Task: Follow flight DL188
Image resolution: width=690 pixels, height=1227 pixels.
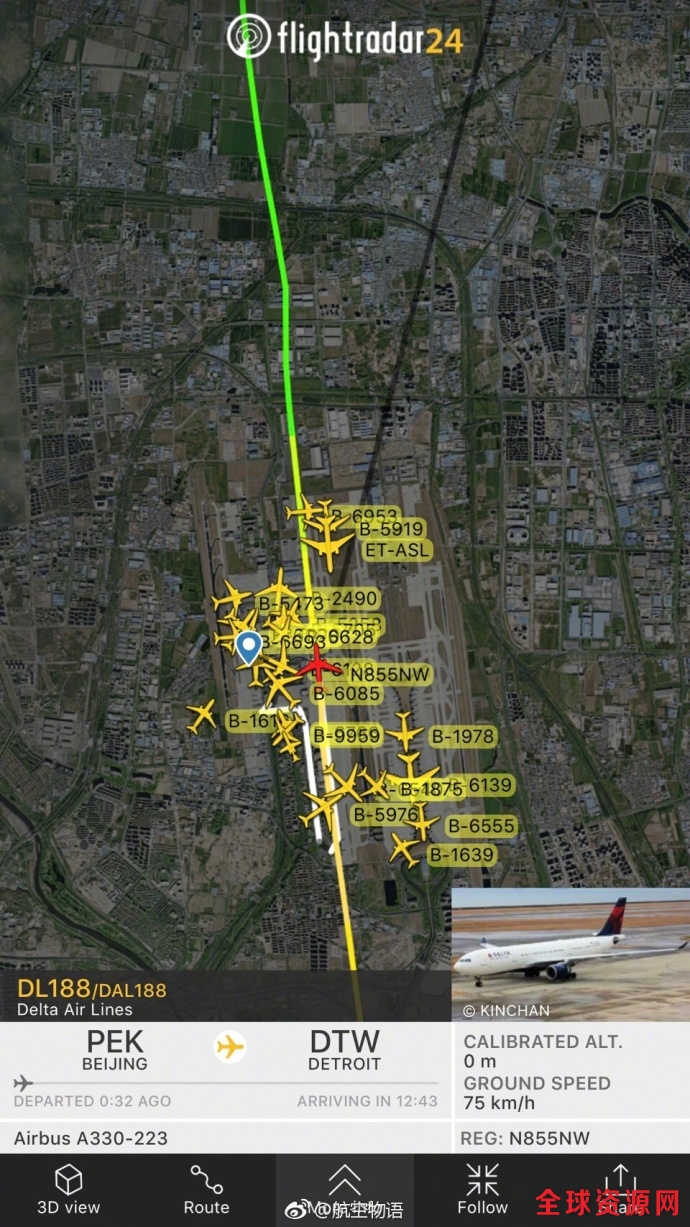Action: [482, 1189]
